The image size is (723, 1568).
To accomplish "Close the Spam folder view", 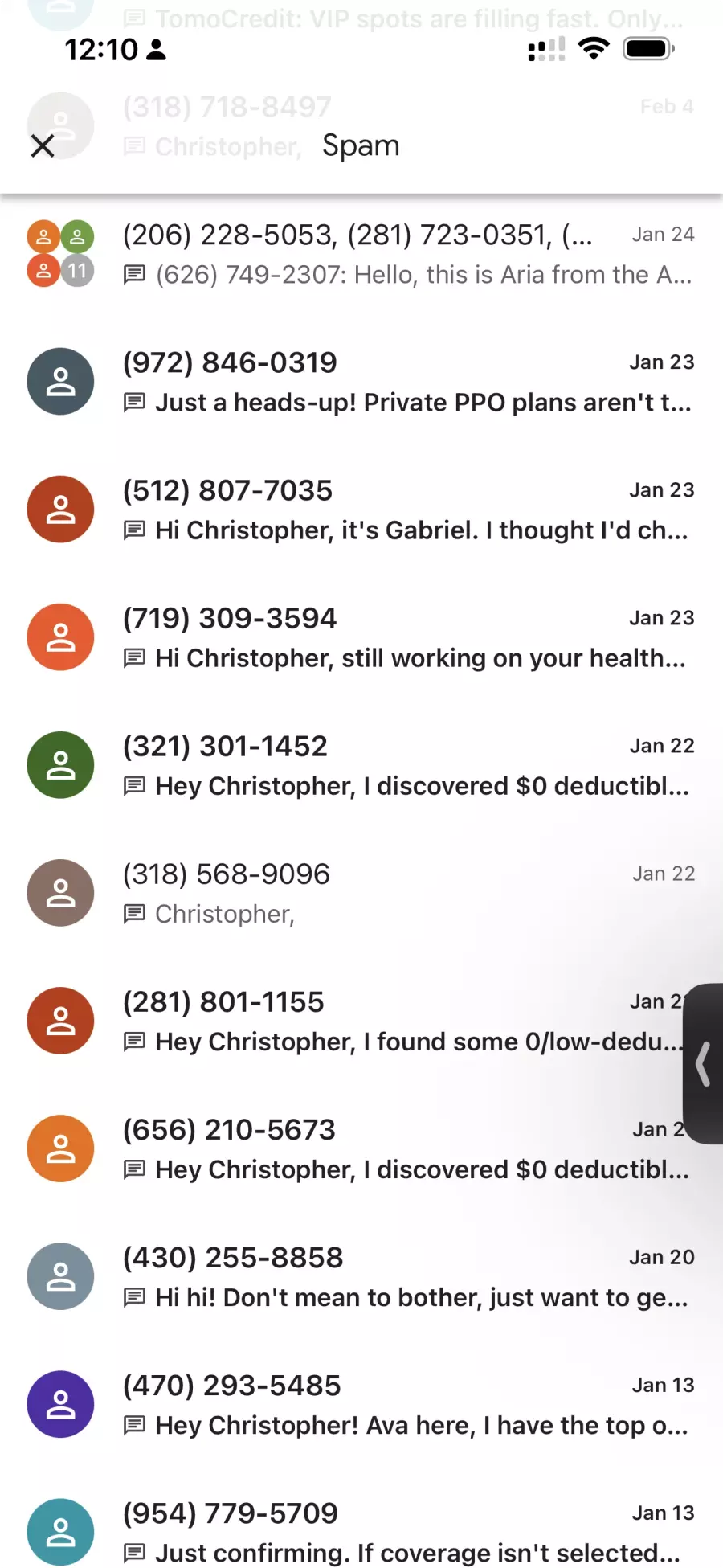I will 43,146.
